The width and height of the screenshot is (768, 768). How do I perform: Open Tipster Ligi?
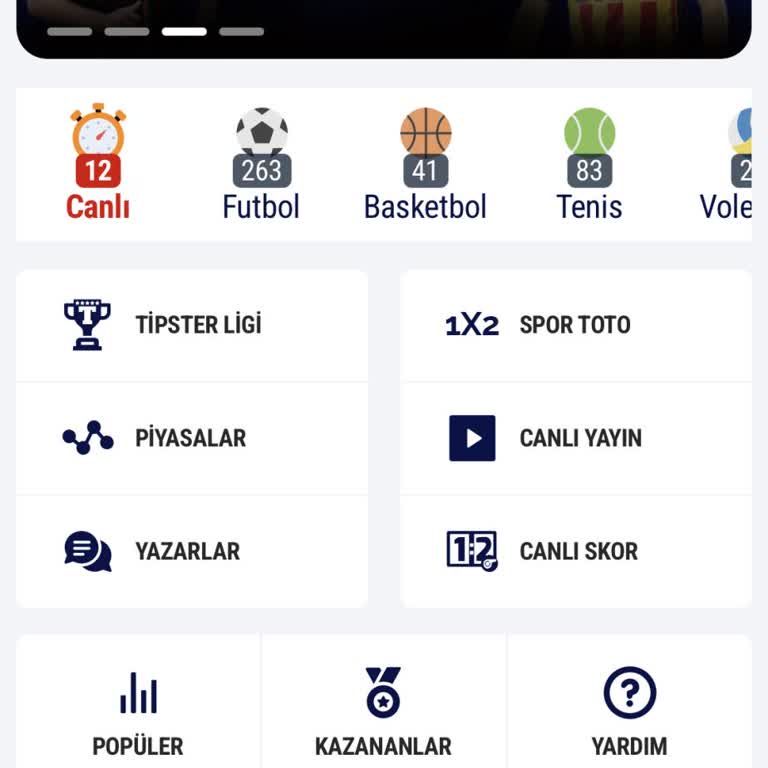click(192, 325)
